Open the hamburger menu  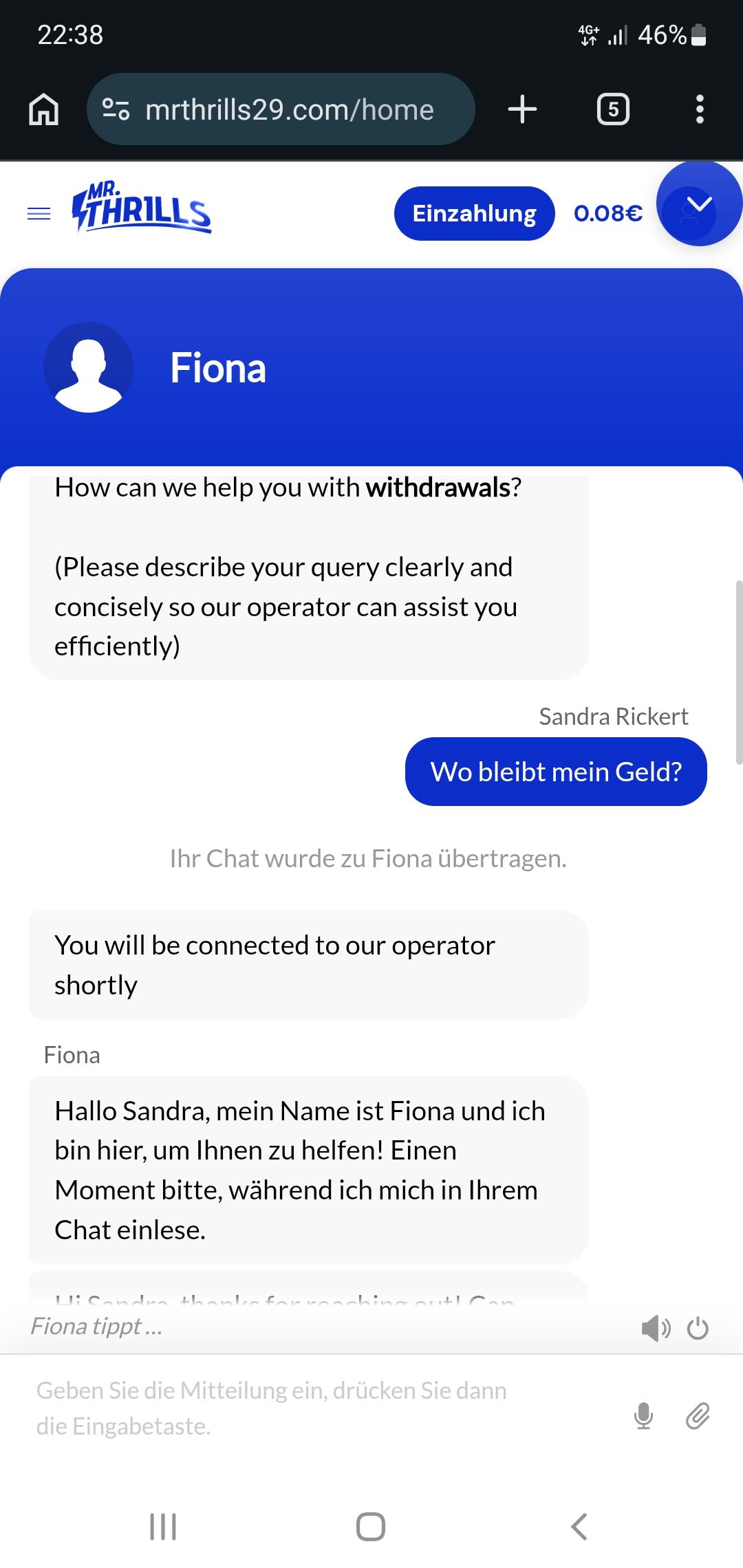tap(39, 214)
